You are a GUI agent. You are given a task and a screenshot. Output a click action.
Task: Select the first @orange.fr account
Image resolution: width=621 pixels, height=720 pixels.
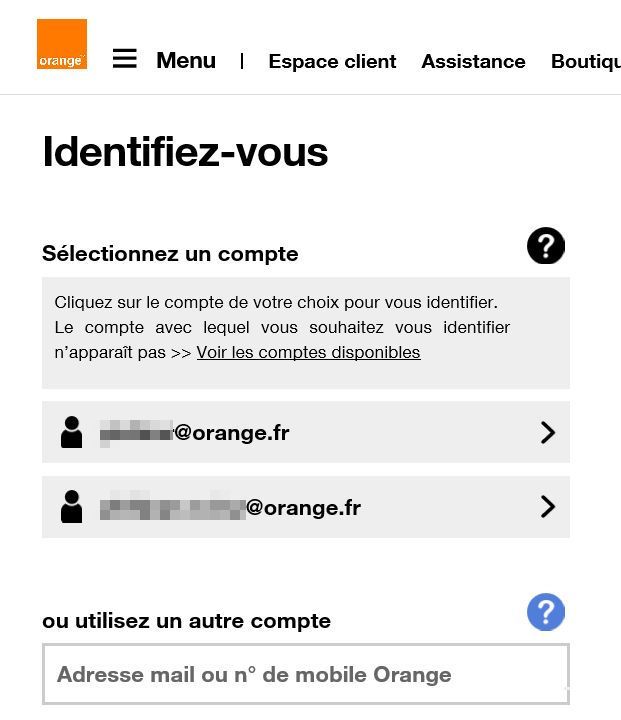[305, 432]
